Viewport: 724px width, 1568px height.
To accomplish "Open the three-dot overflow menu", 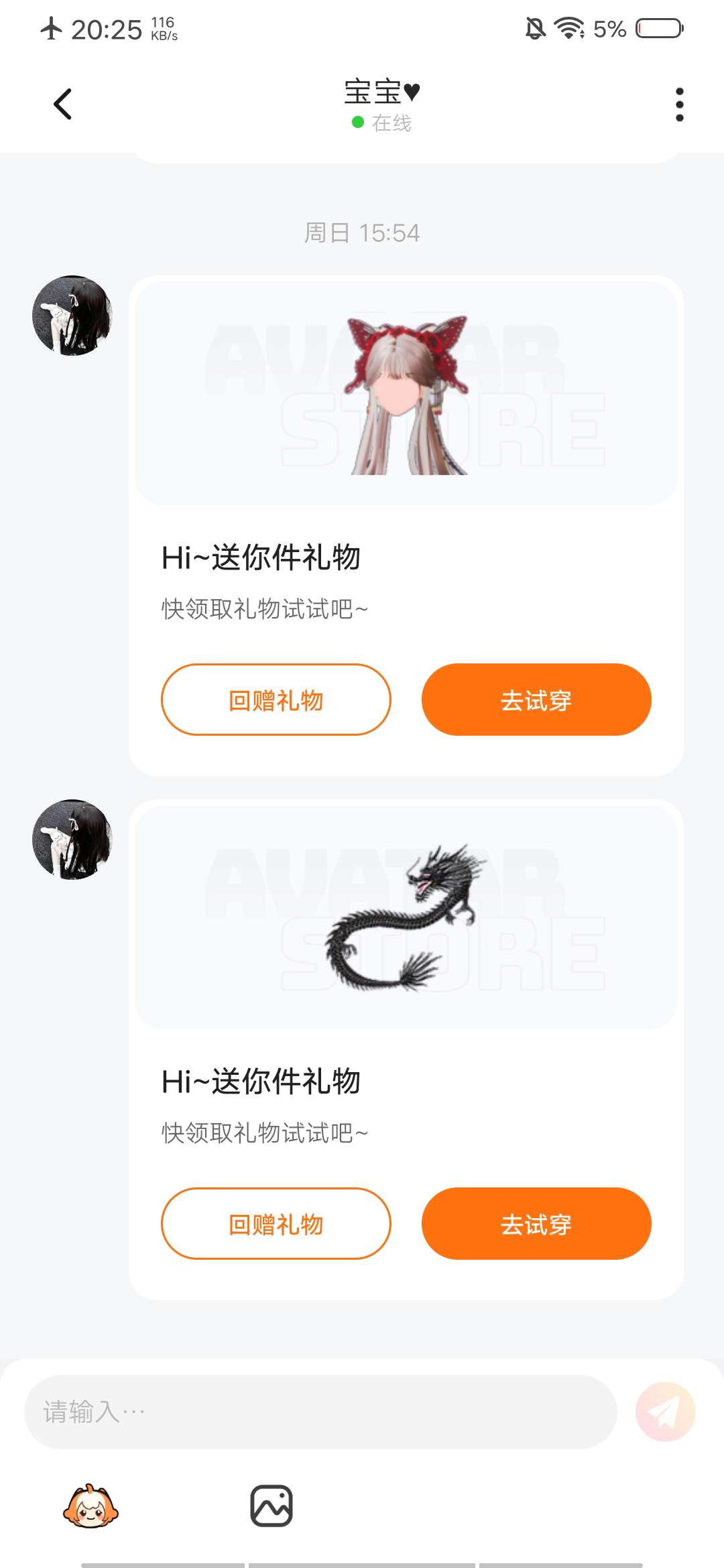I will click(x=679, y=105).
